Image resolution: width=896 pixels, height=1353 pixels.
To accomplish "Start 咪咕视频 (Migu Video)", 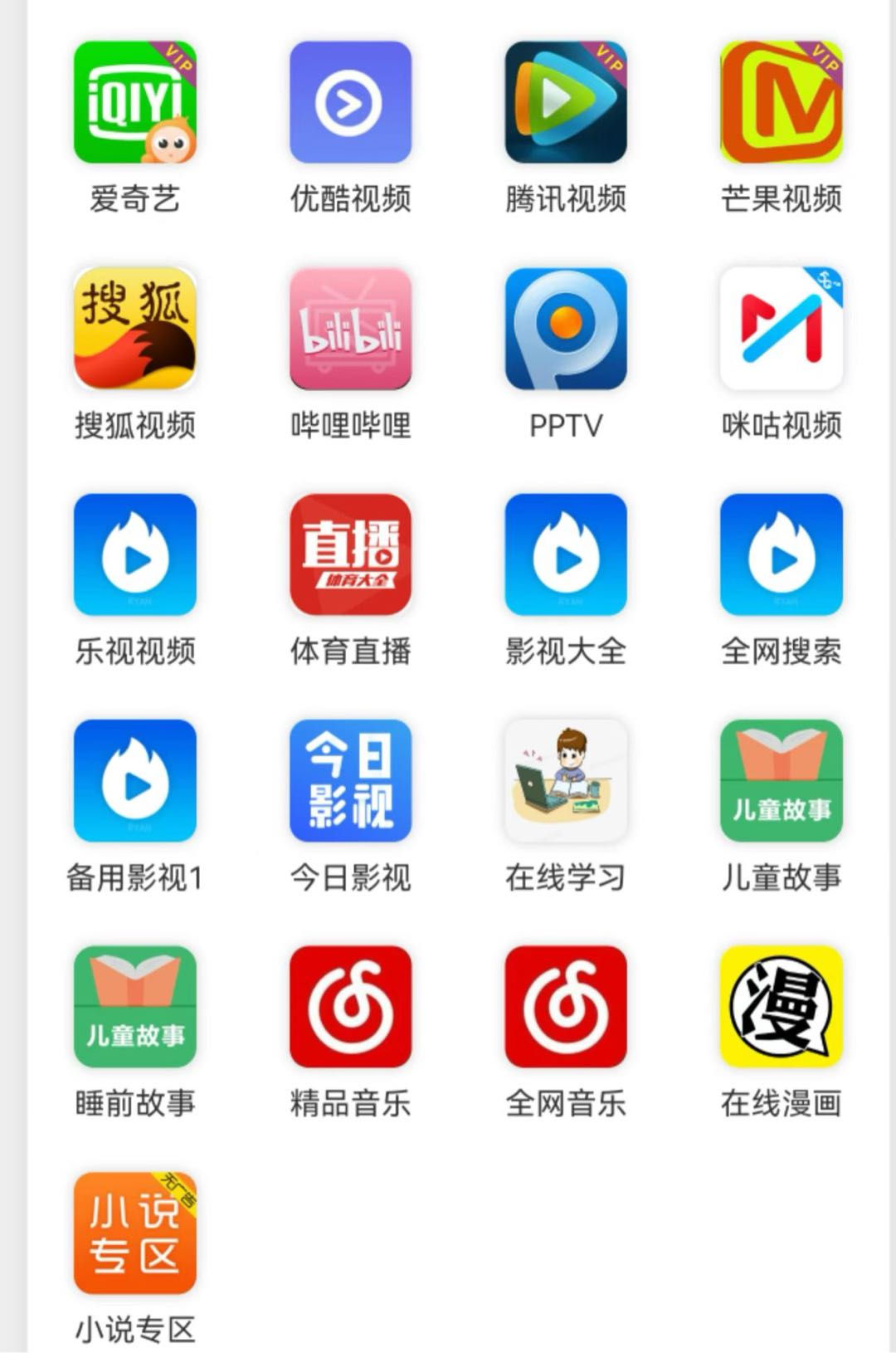I will click(x=782, y=330).
